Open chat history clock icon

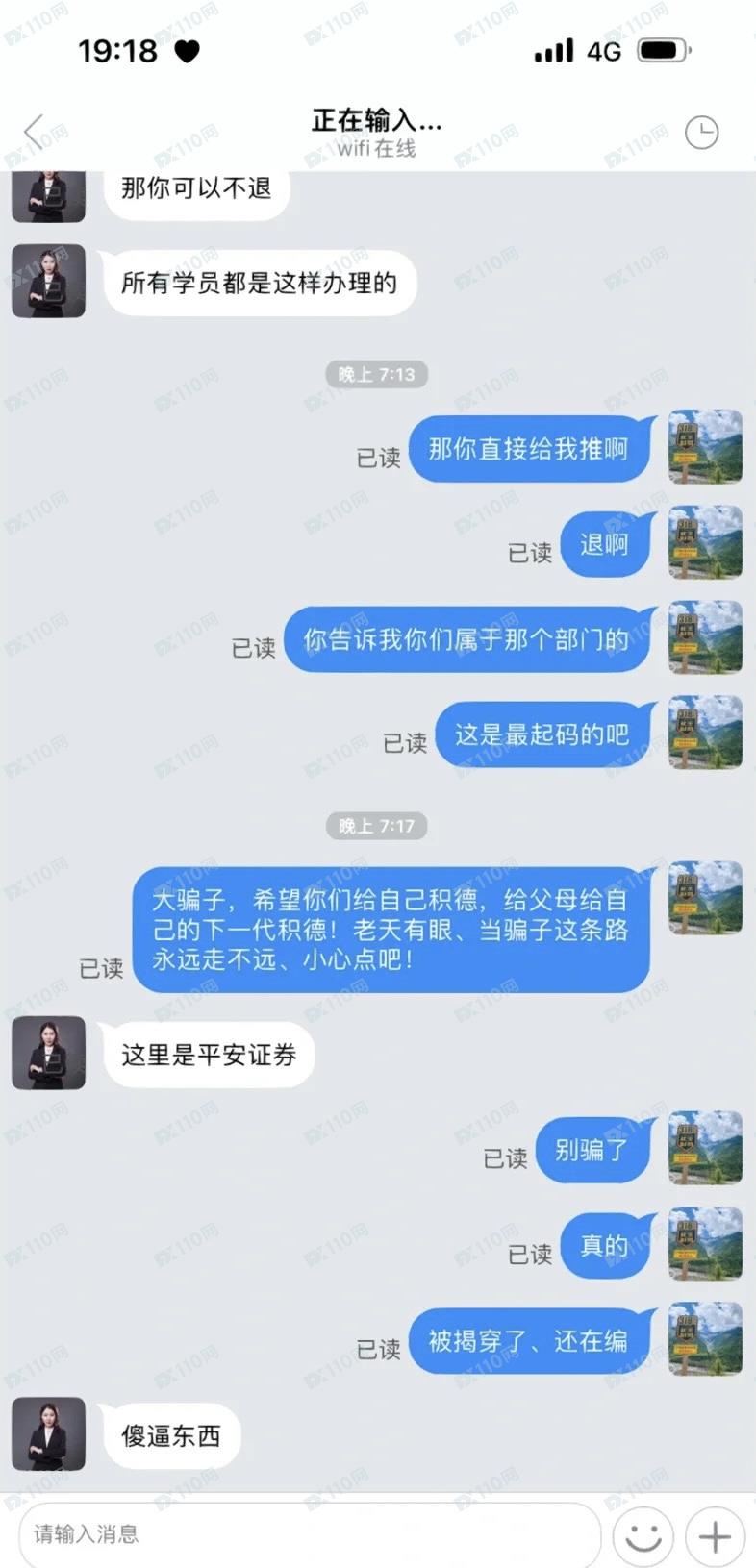click(701, 133)
